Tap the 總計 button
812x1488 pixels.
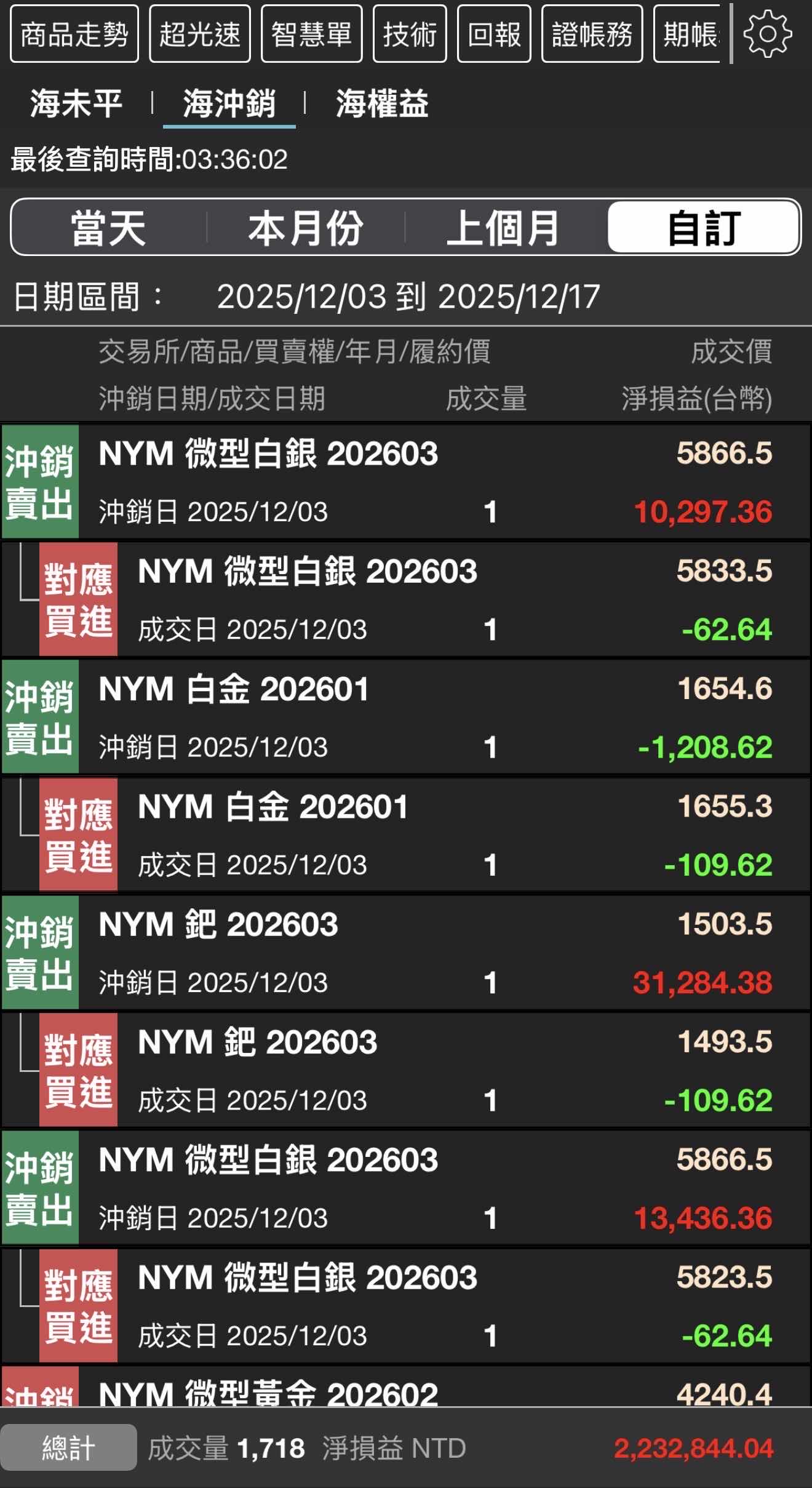tap(68, 1448)
